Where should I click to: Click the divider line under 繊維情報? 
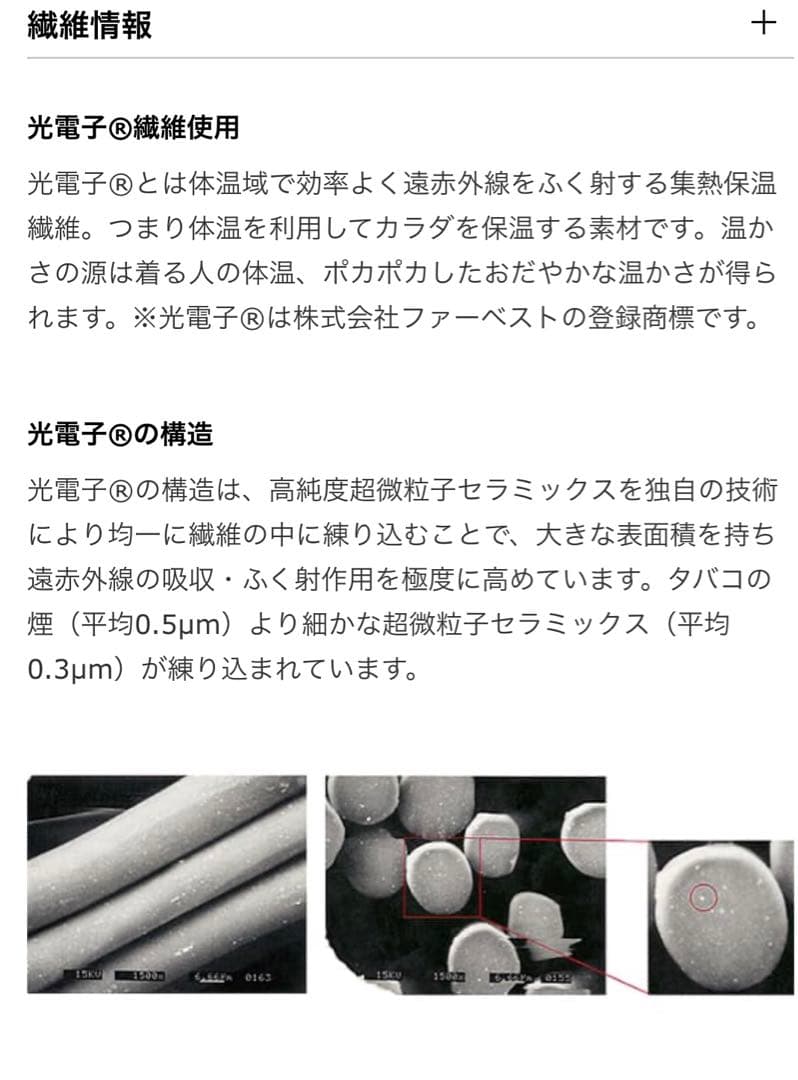(399, 55)
